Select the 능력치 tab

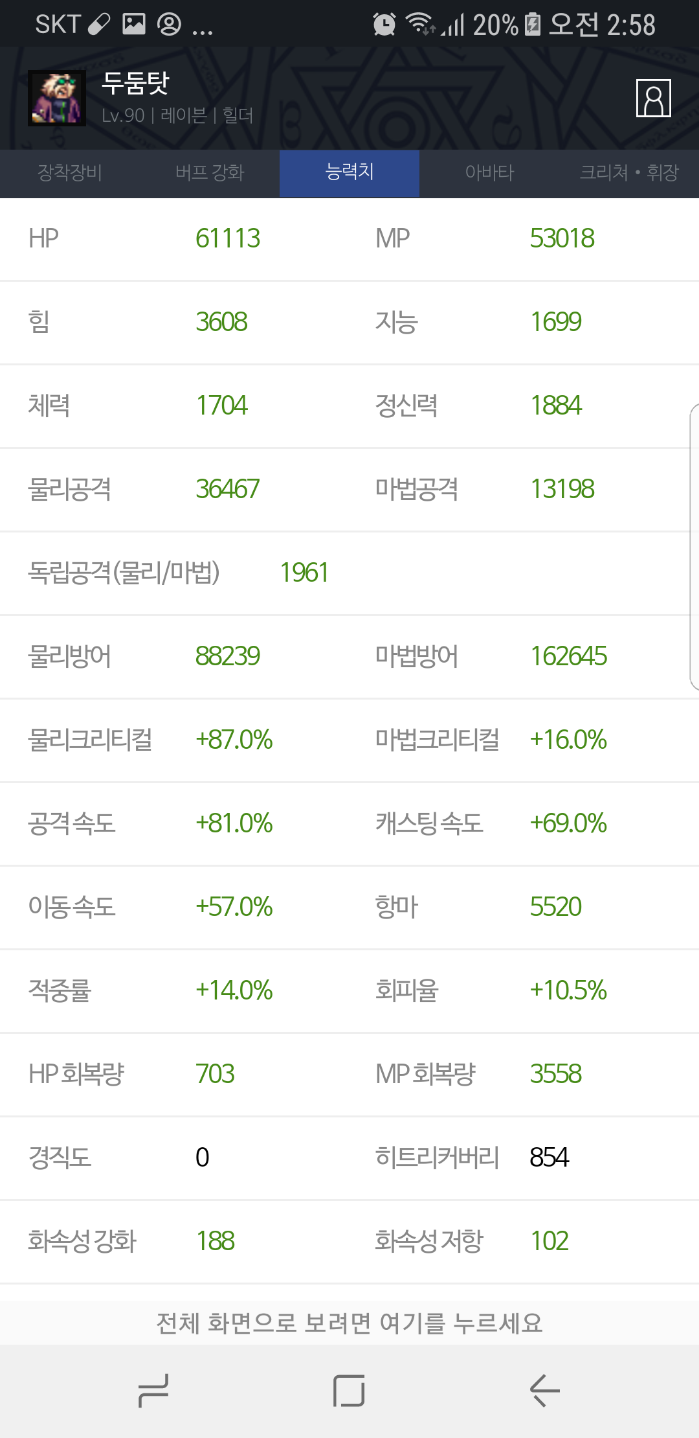point(349,173)
